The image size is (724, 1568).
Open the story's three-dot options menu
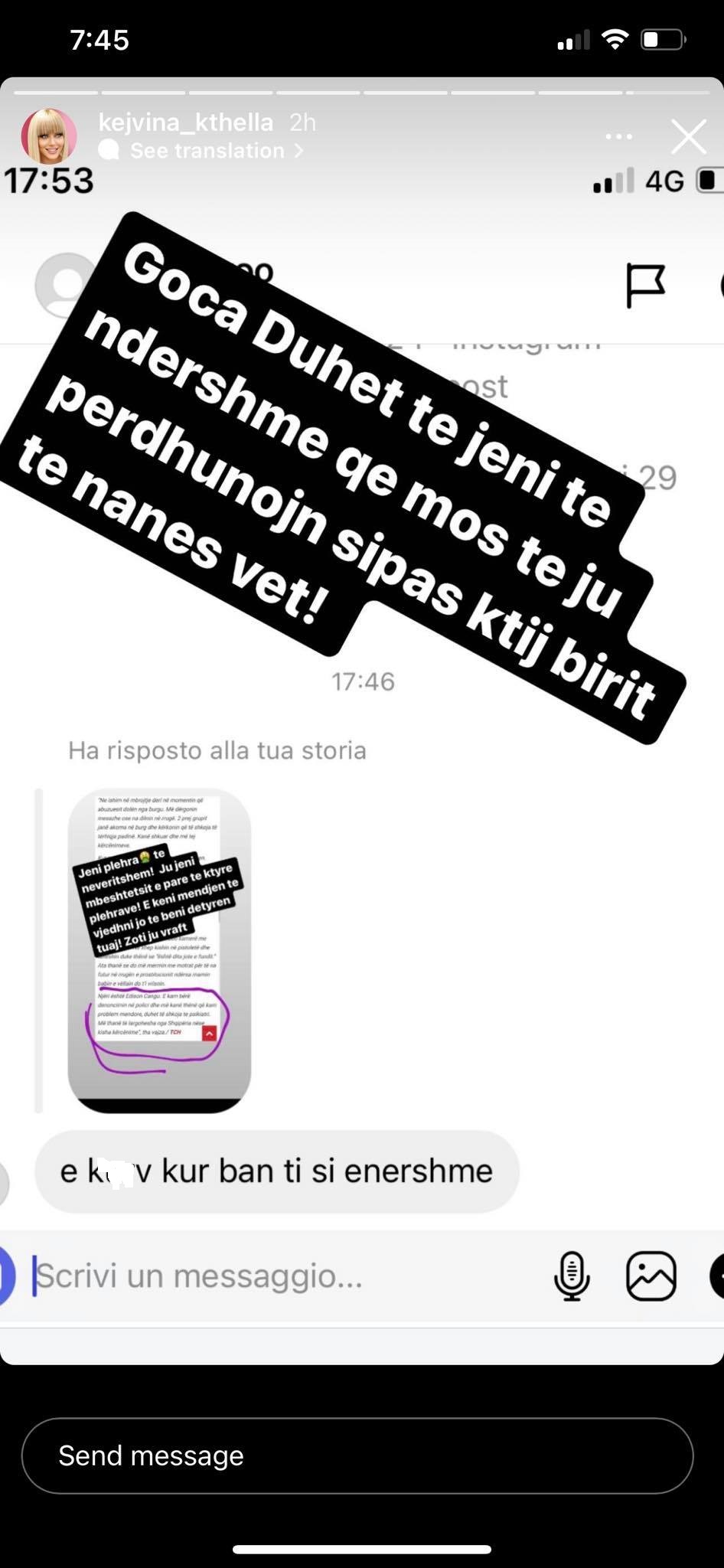(x=618, y=137)
